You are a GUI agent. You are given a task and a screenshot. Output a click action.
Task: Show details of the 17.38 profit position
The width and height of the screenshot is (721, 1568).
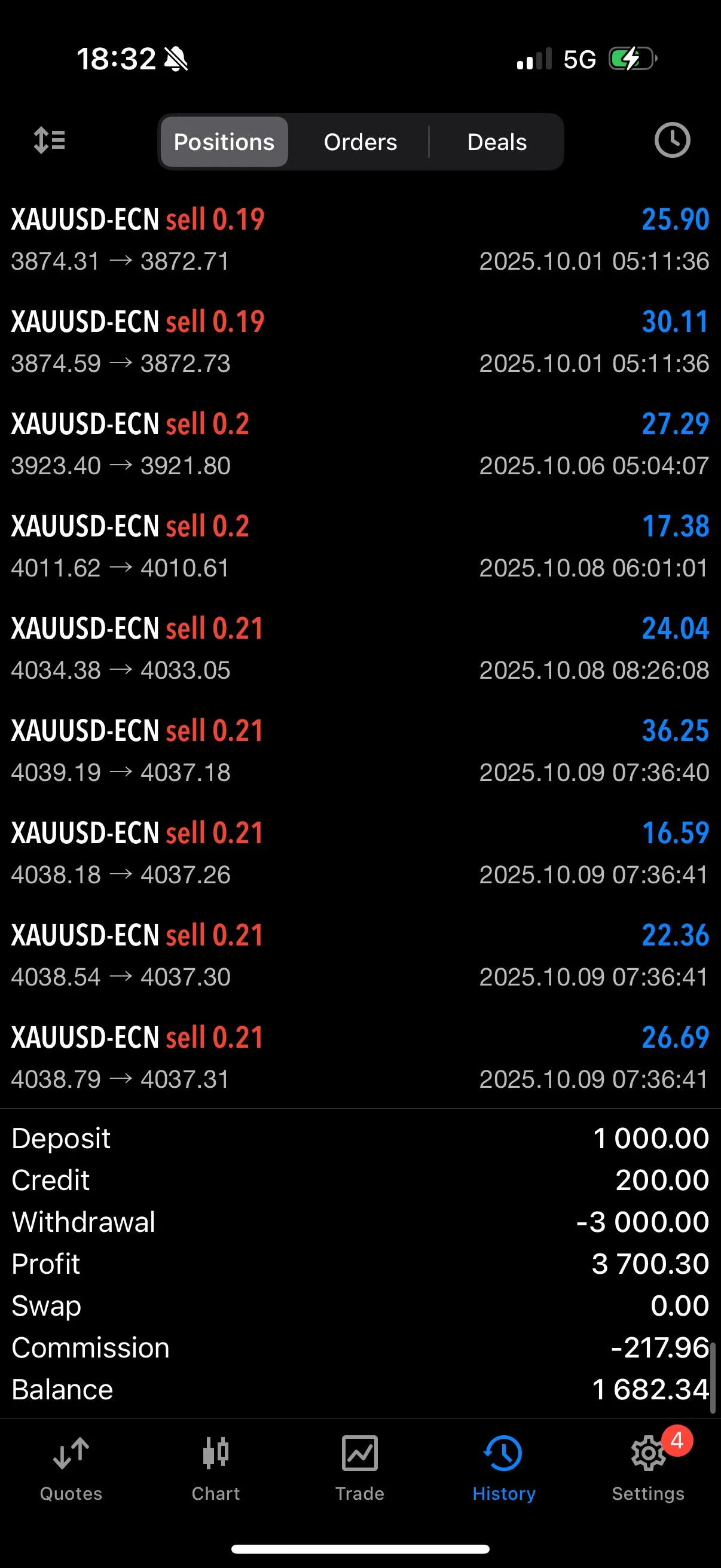360,546
